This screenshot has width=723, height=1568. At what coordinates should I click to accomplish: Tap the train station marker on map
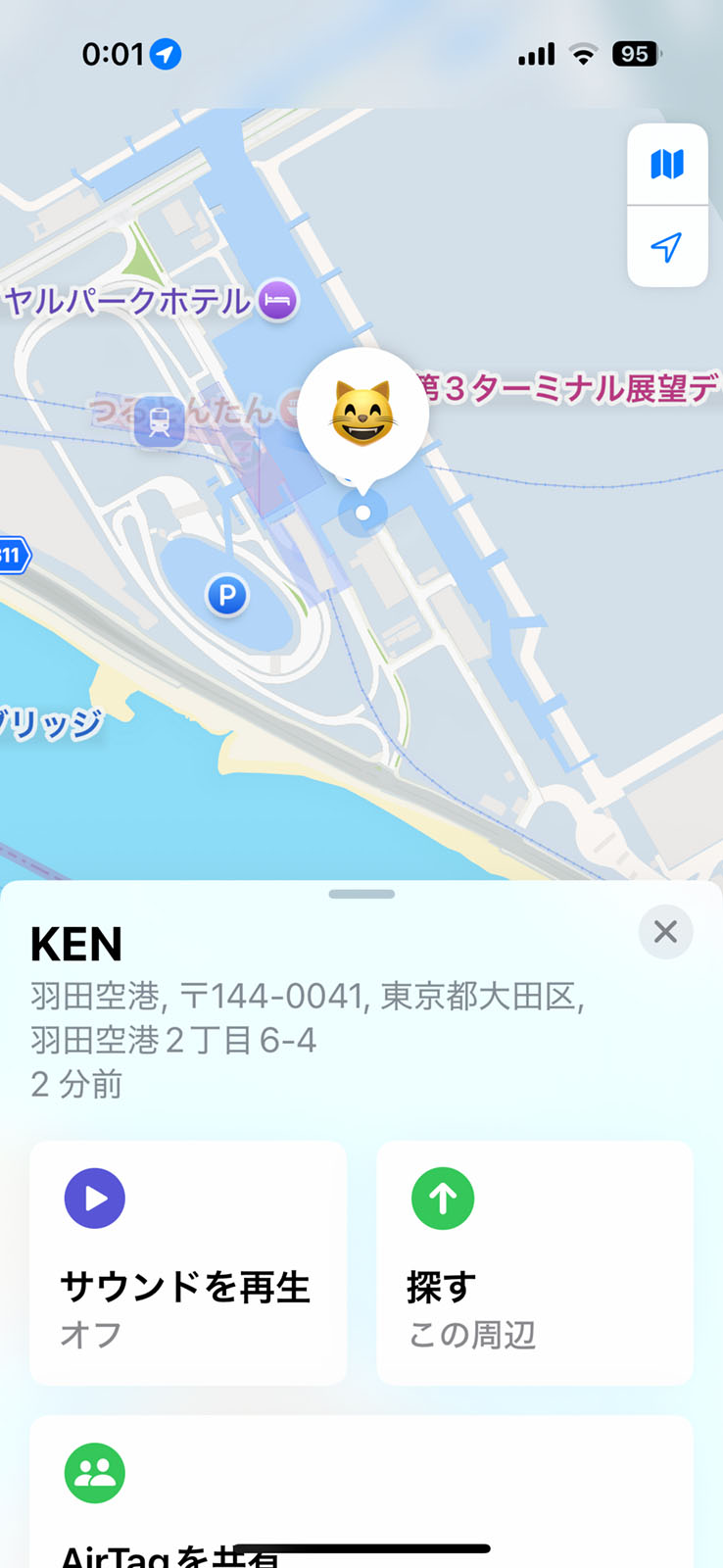tap(159, 422)
